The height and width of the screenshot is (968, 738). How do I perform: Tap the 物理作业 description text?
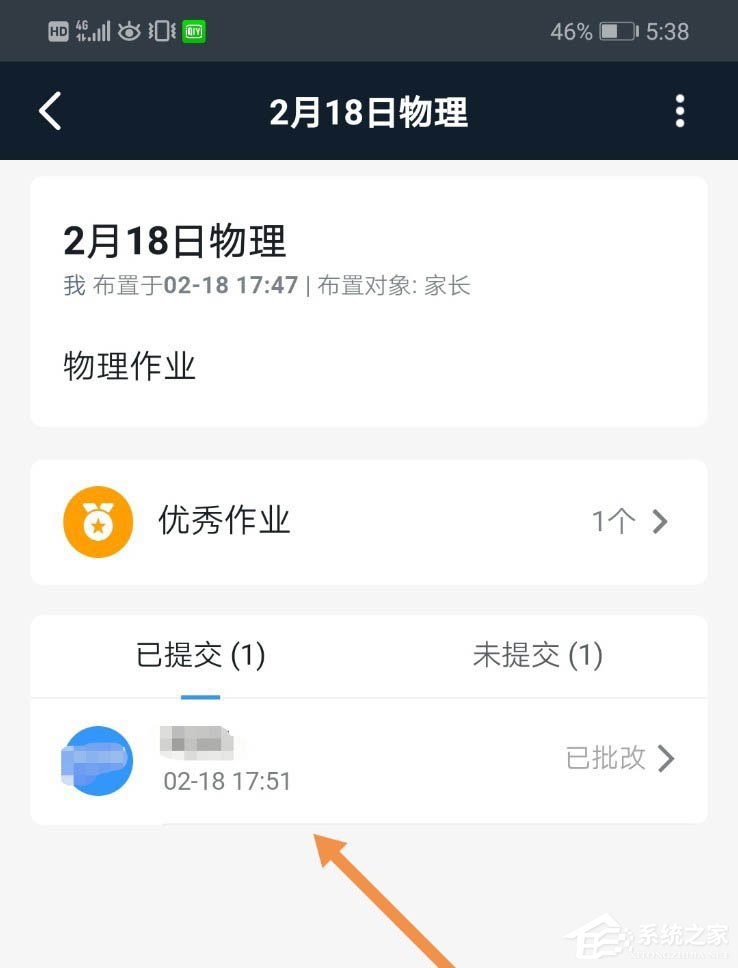point(128,366)
